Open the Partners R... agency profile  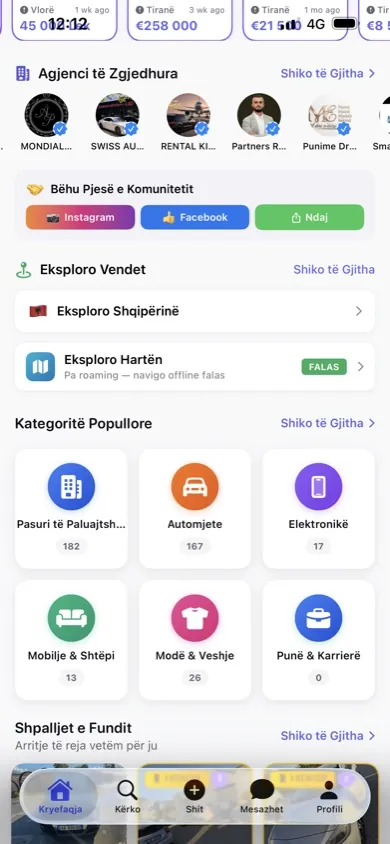click(x=259, y=122)
